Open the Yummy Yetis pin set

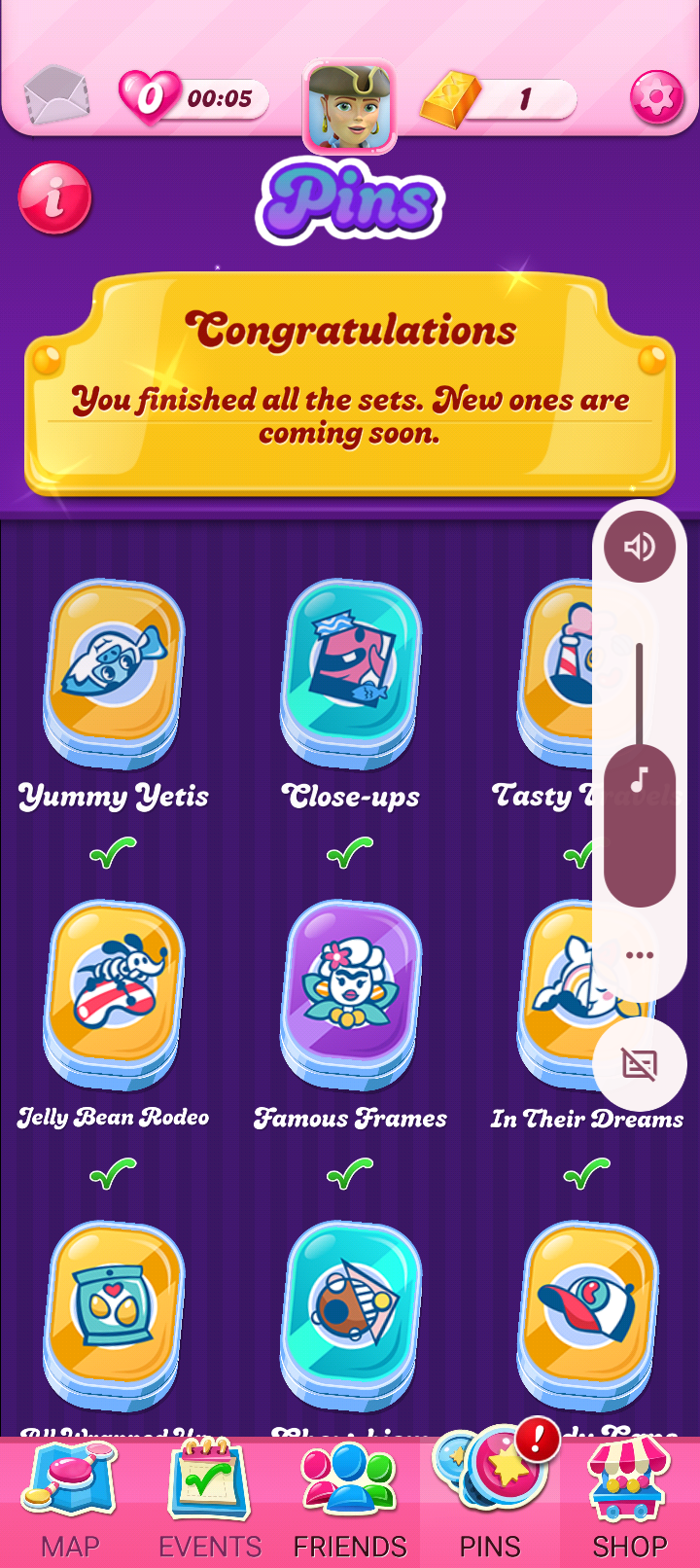pyautogui.click(x=114, y=672)
